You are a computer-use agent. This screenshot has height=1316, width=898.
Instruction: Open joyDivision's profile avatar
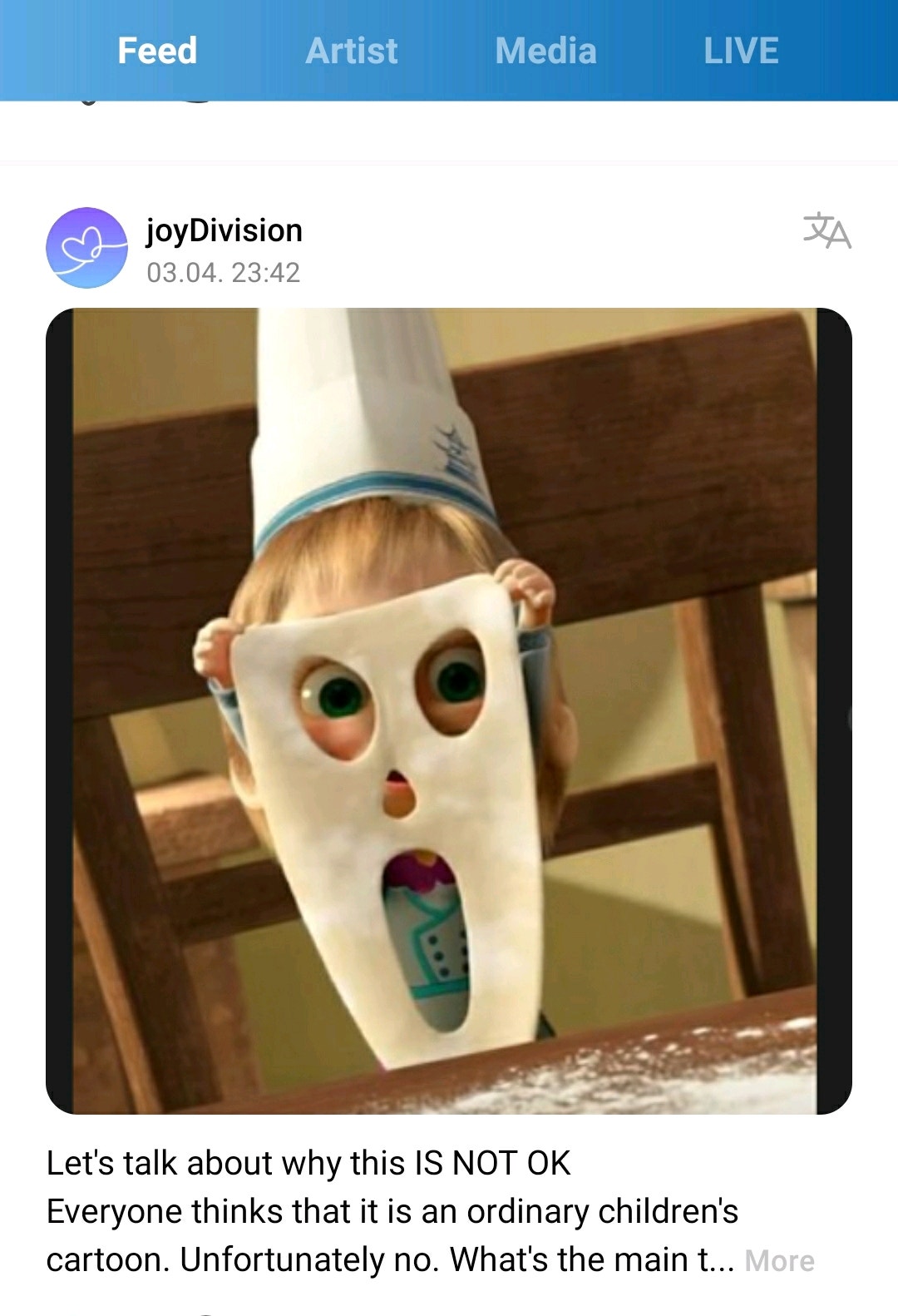[x=86, y=248]
